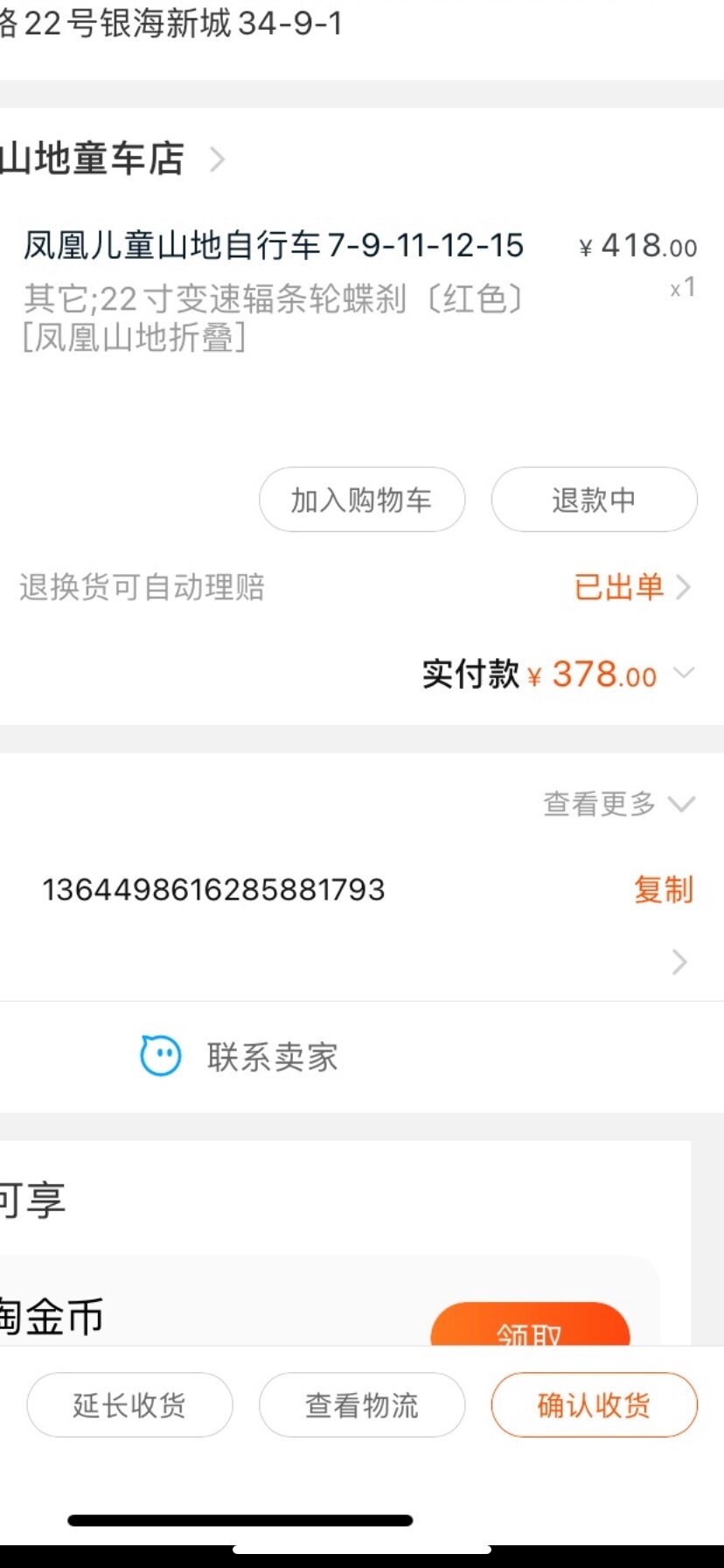Viewport: 724px width, 1568px height.
Task: Open the 退款中 refund status
Action: point(594,500)
